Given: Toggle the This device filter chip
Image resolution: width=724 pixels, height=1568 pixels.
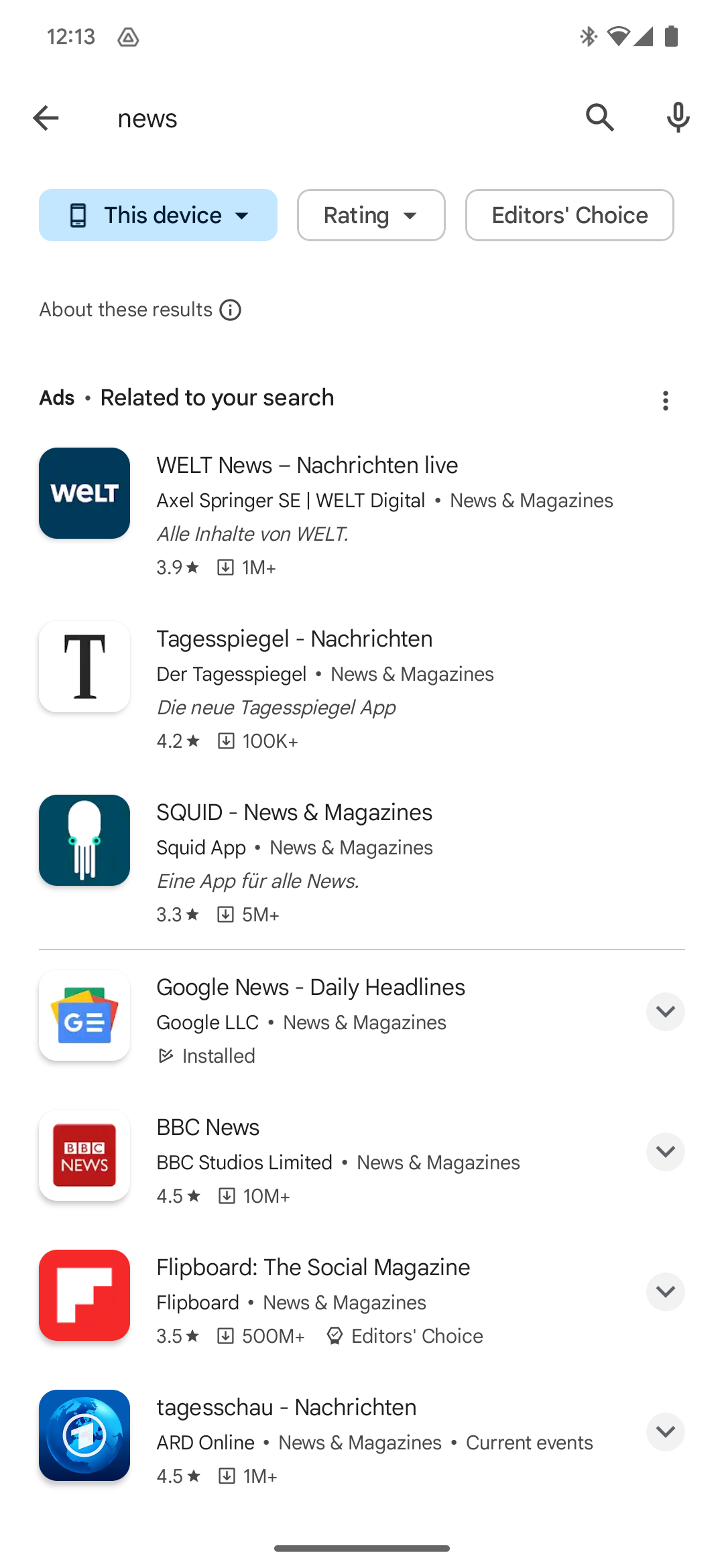Looking at the screenshot, I should click(158, 215).
